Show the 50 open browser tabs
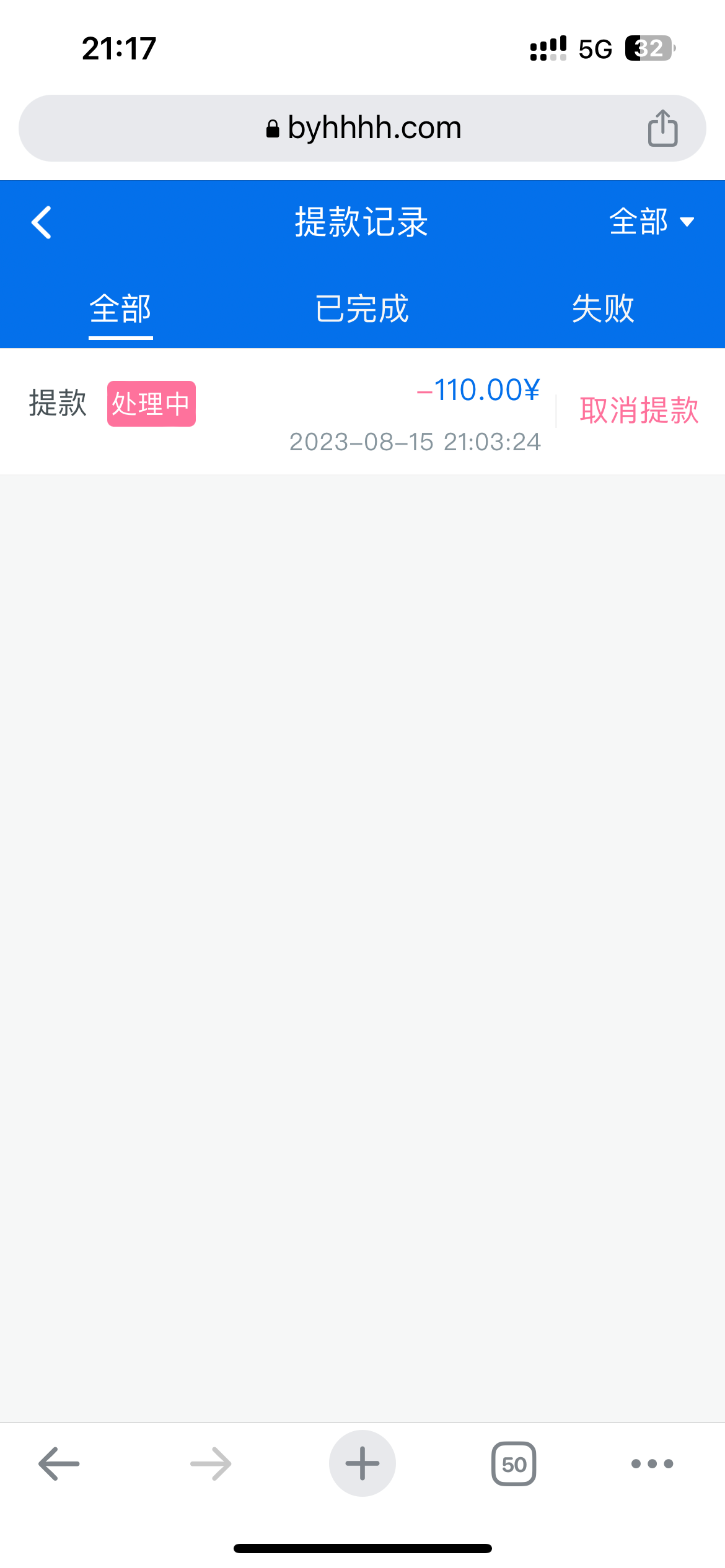725x1568 pixels. point(514,1463)
